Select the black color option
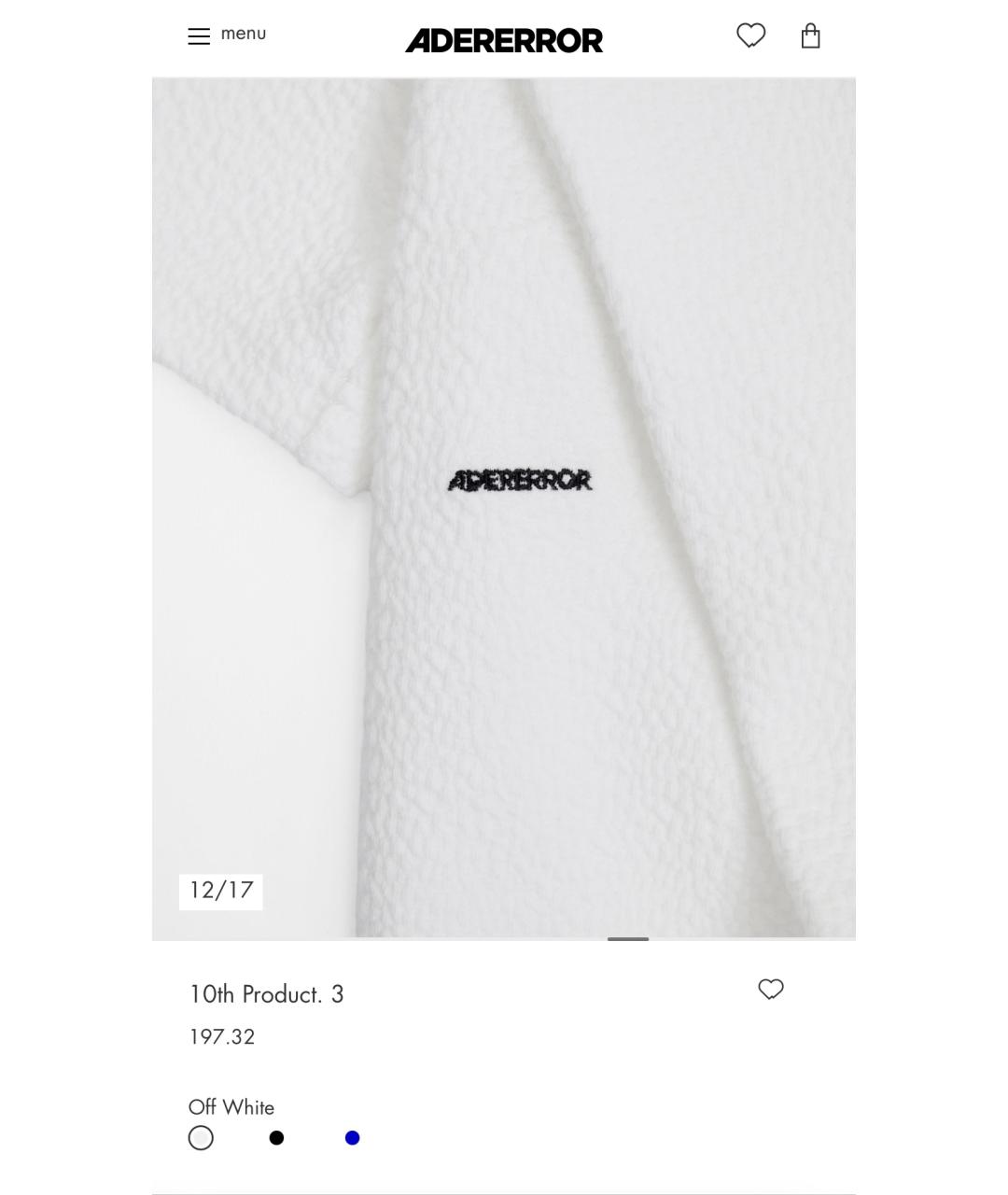The image size is (1008, 1195). [x=276, y=1138]
